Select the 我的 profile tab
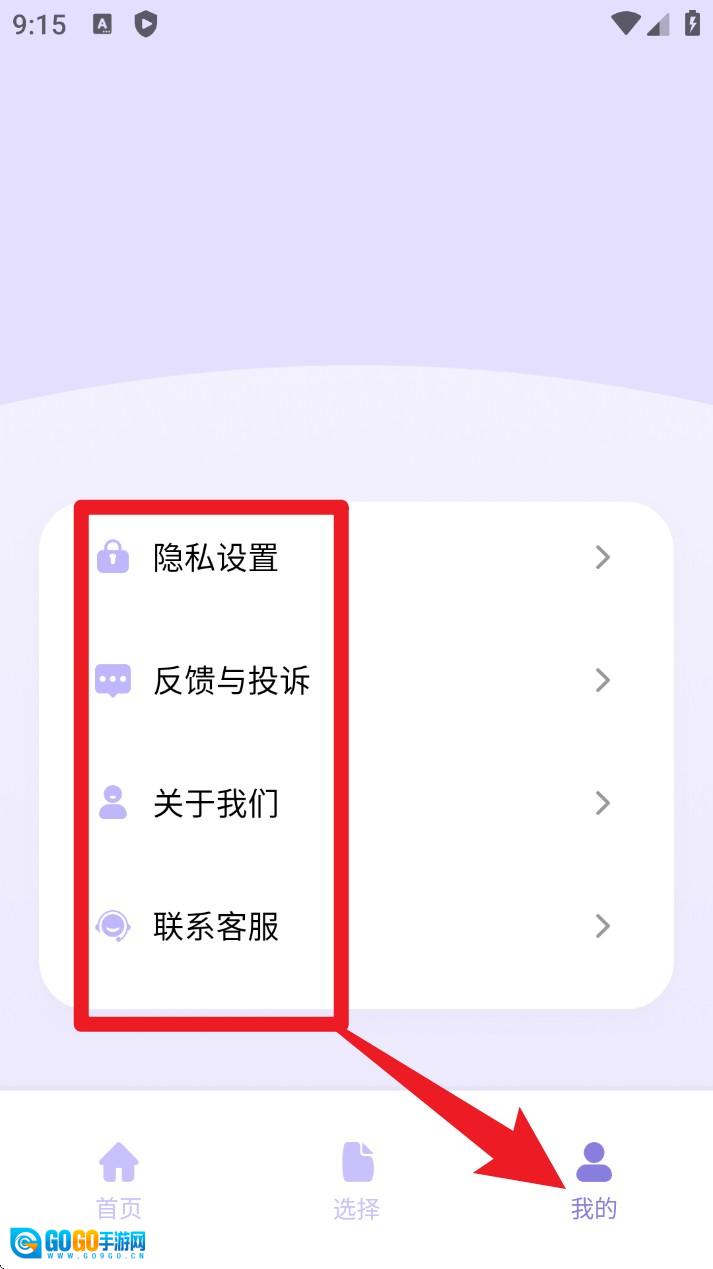This screenshot has width=713, height=1269. (x=594, y=1180)
